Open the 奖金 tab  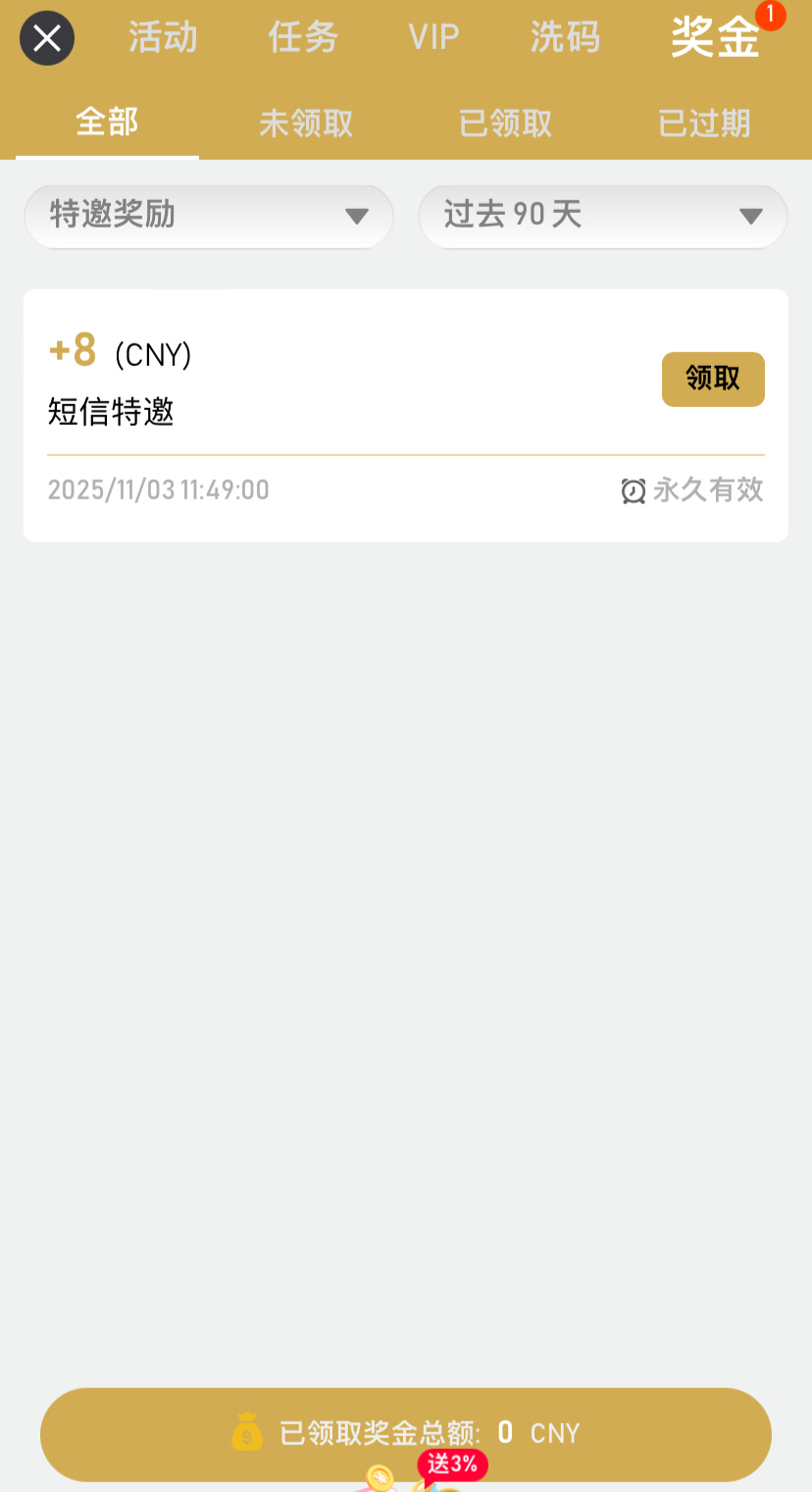pyautogui.click(x=715, y=38)
